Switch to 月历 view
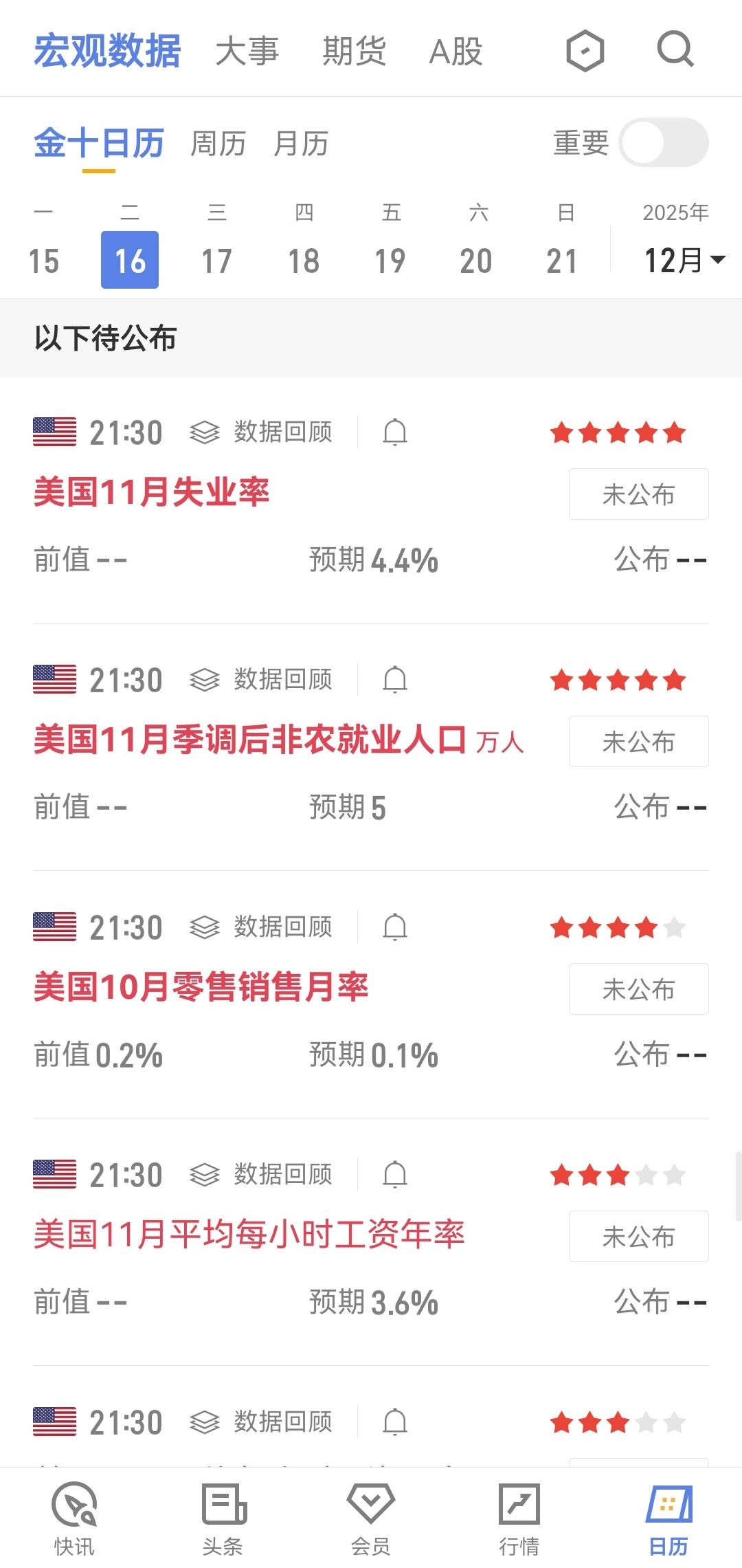This screenshot has height=1568, width=742. pos(301,144)
